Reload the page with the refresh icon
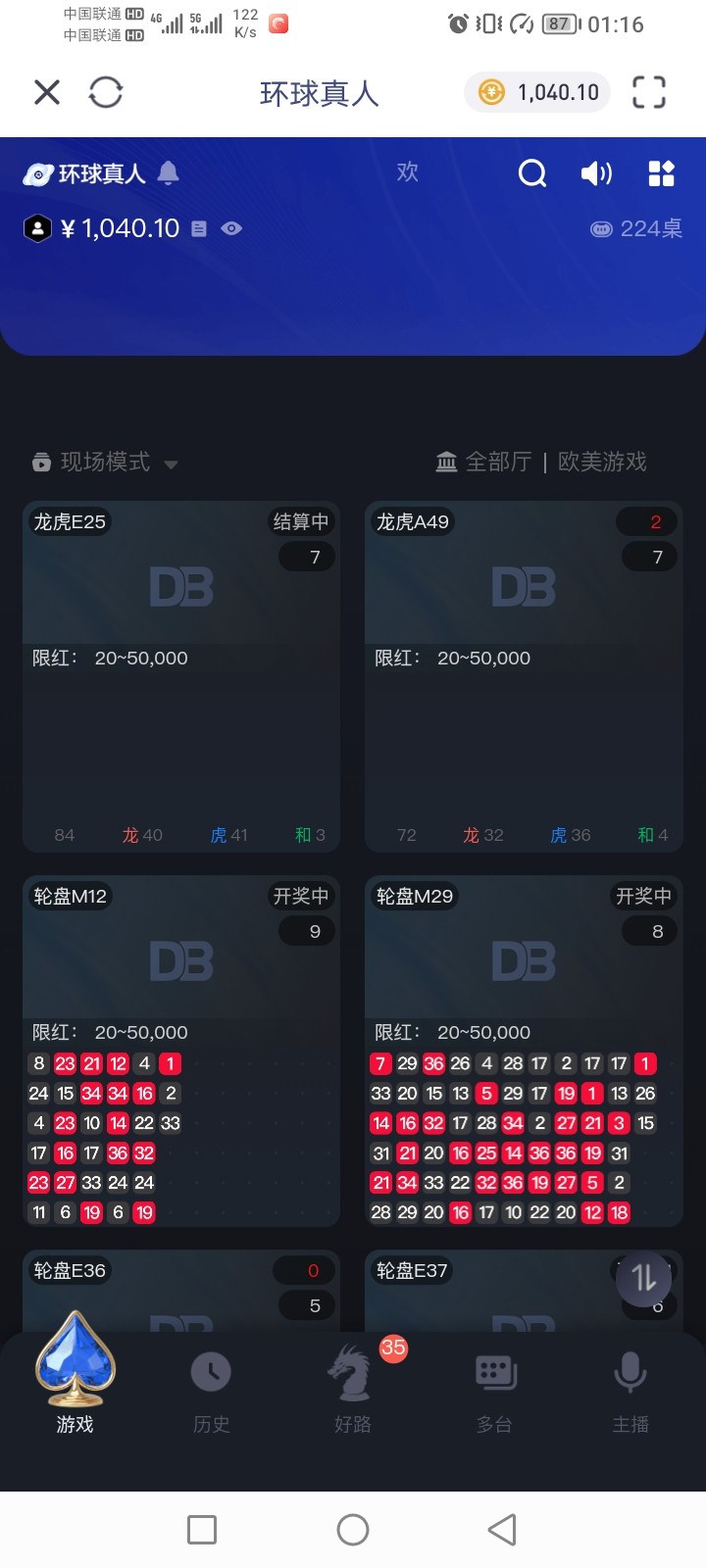 tap(106, 92)
